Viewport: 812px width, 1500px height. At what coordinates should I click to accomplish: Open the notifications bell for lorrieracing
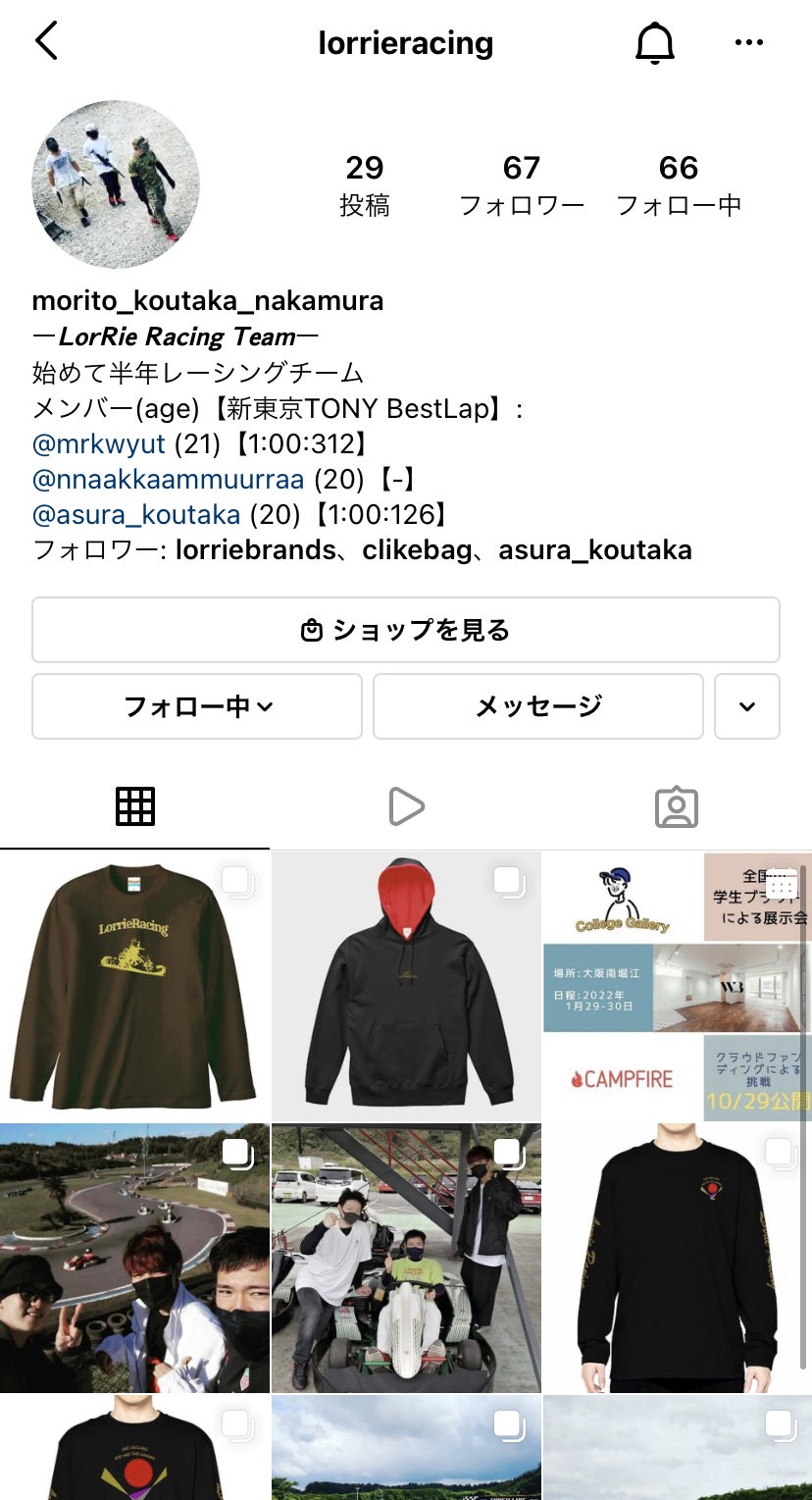[x=655, y=43]
